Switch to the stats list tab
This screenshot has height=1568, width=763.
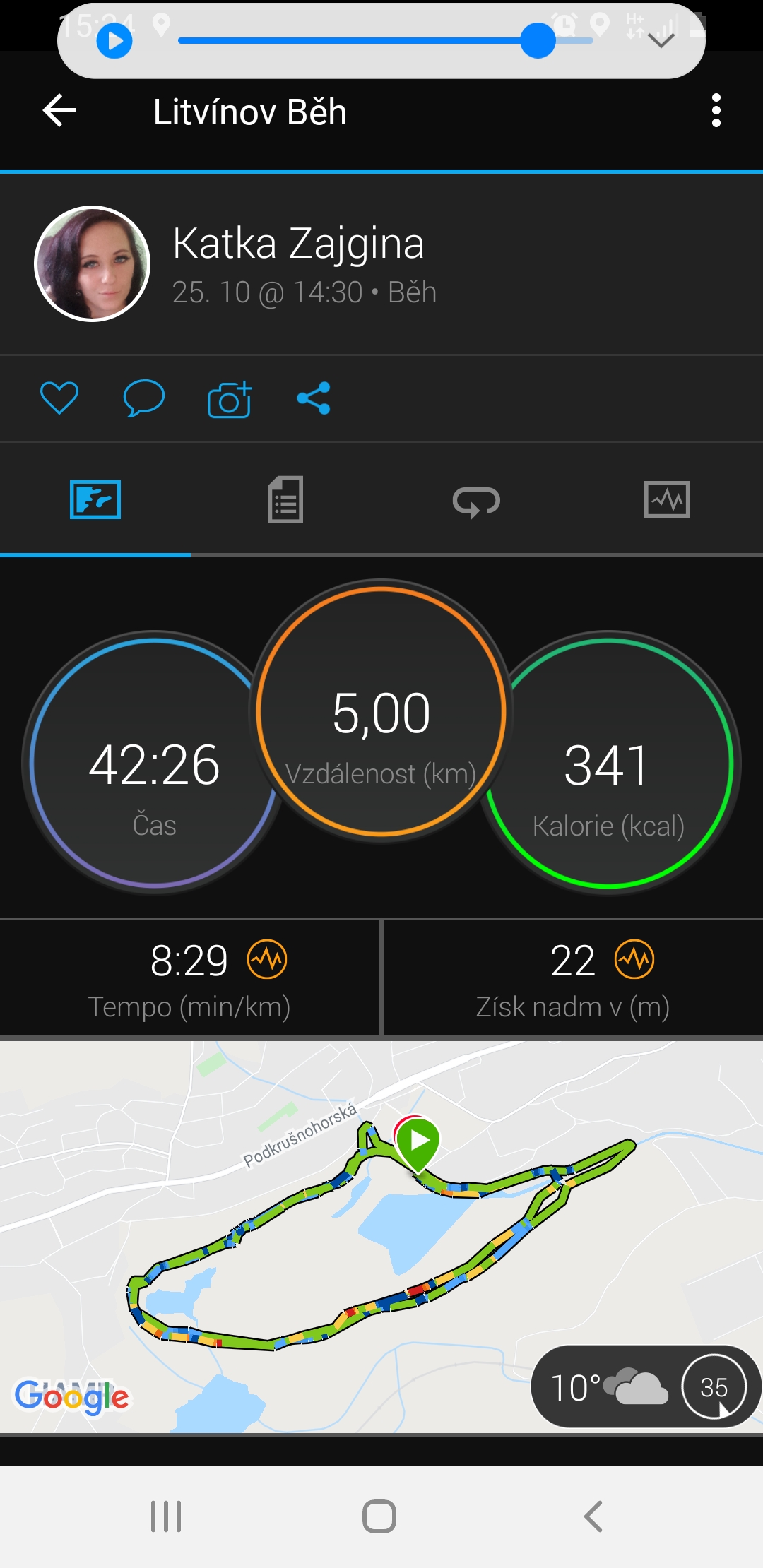(285, 499)
